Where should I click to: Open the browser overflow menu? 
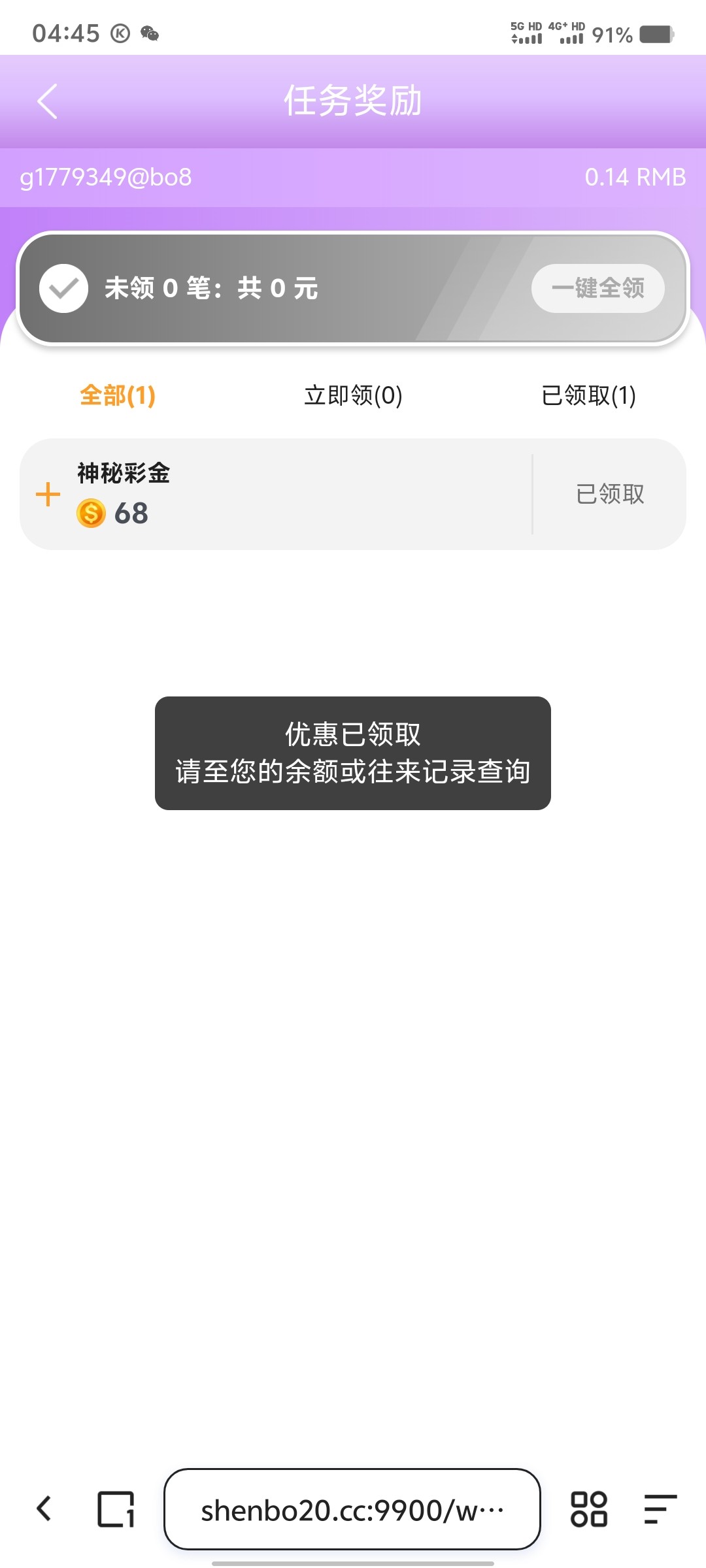tap(659, 1509)
